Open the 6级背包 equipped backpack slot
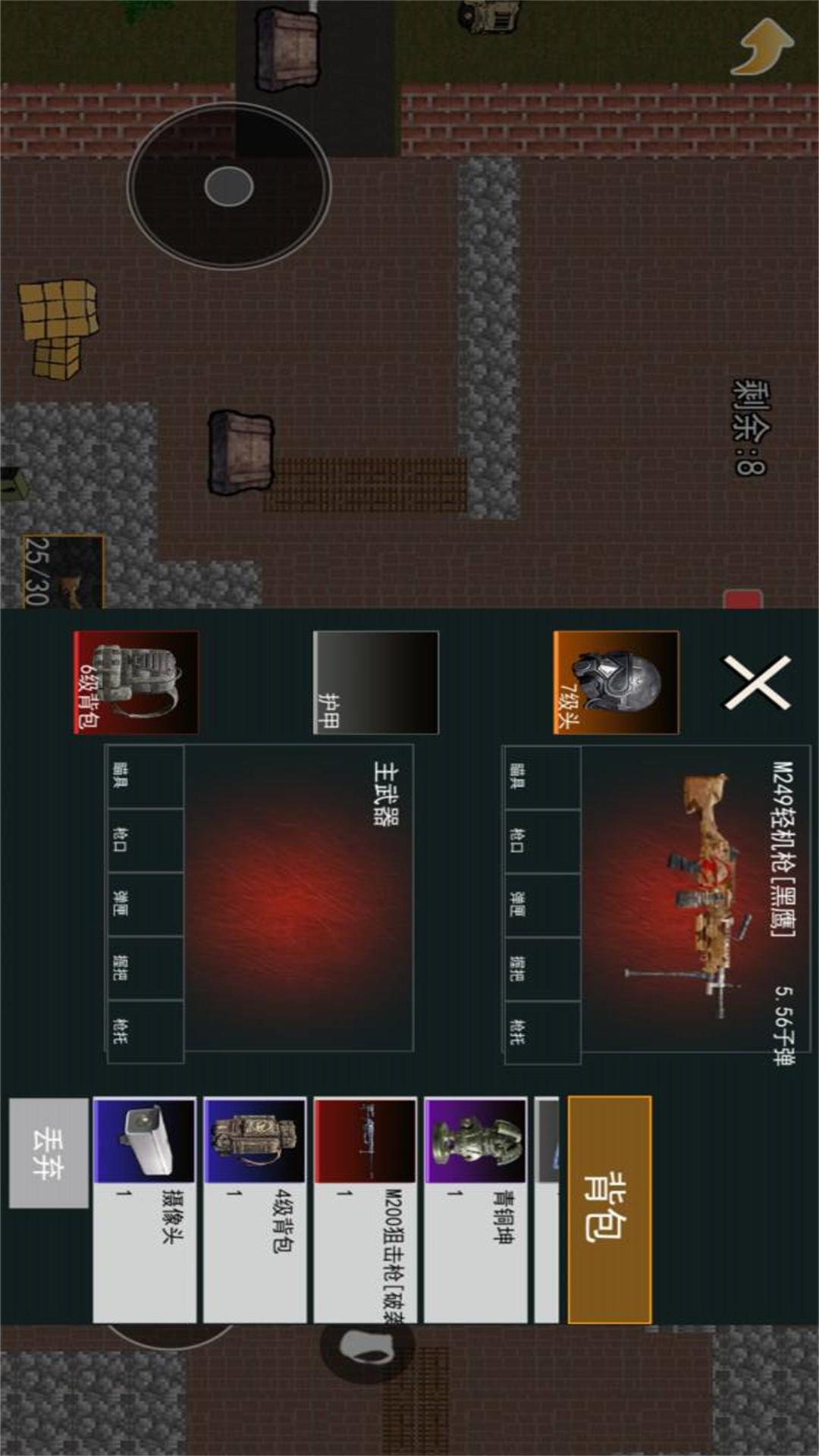The image size is (819, 1456). 136,682
